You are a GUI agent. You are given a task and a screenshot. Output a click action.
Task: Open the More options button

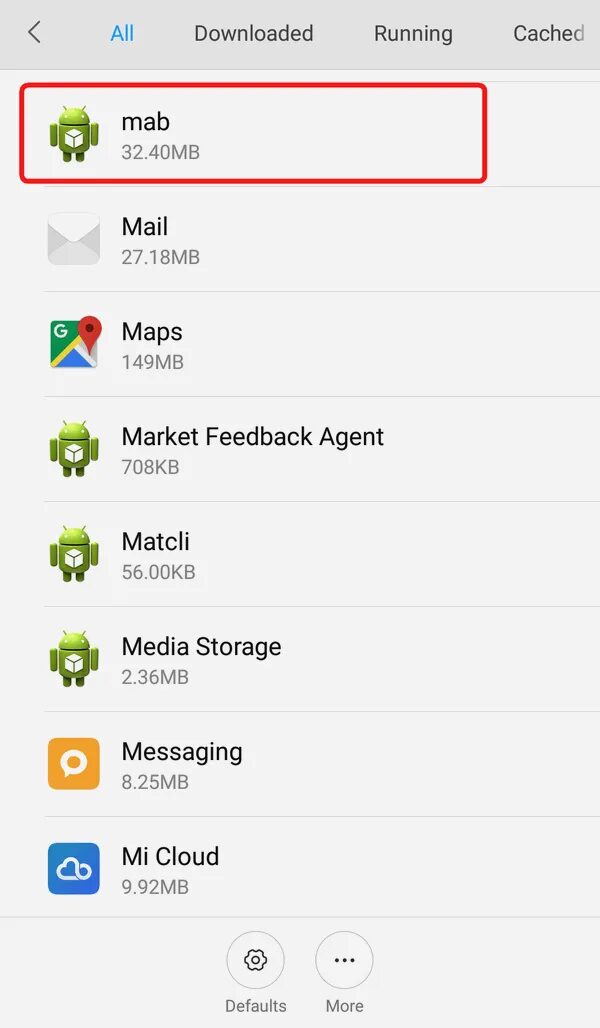(x=344, y=962)
